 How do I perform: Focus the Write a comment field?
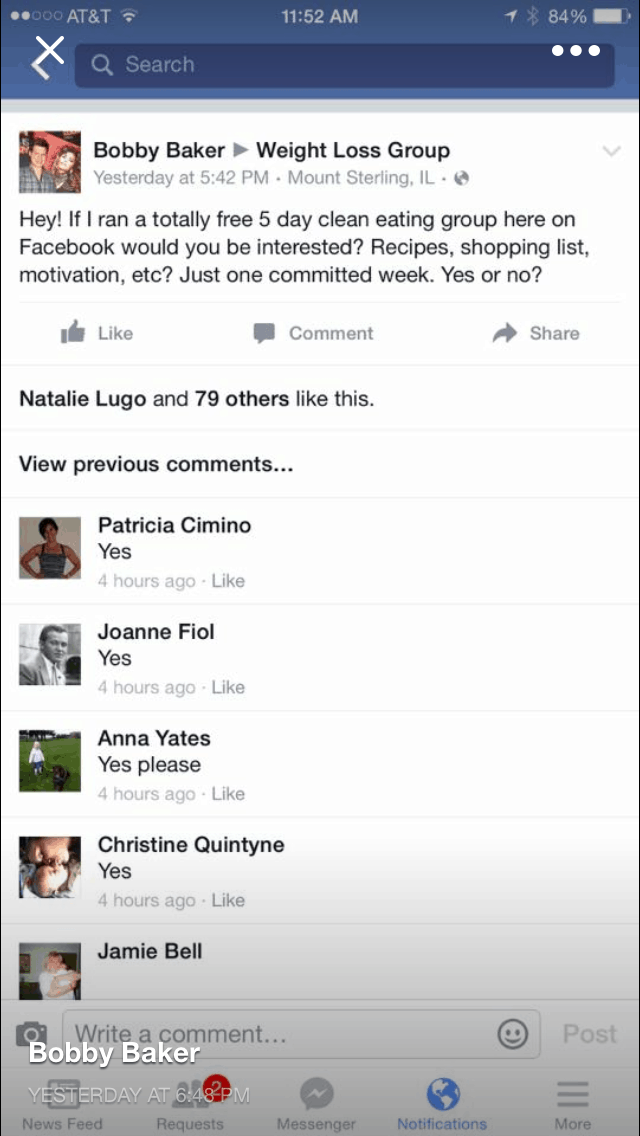point(280,1034)
